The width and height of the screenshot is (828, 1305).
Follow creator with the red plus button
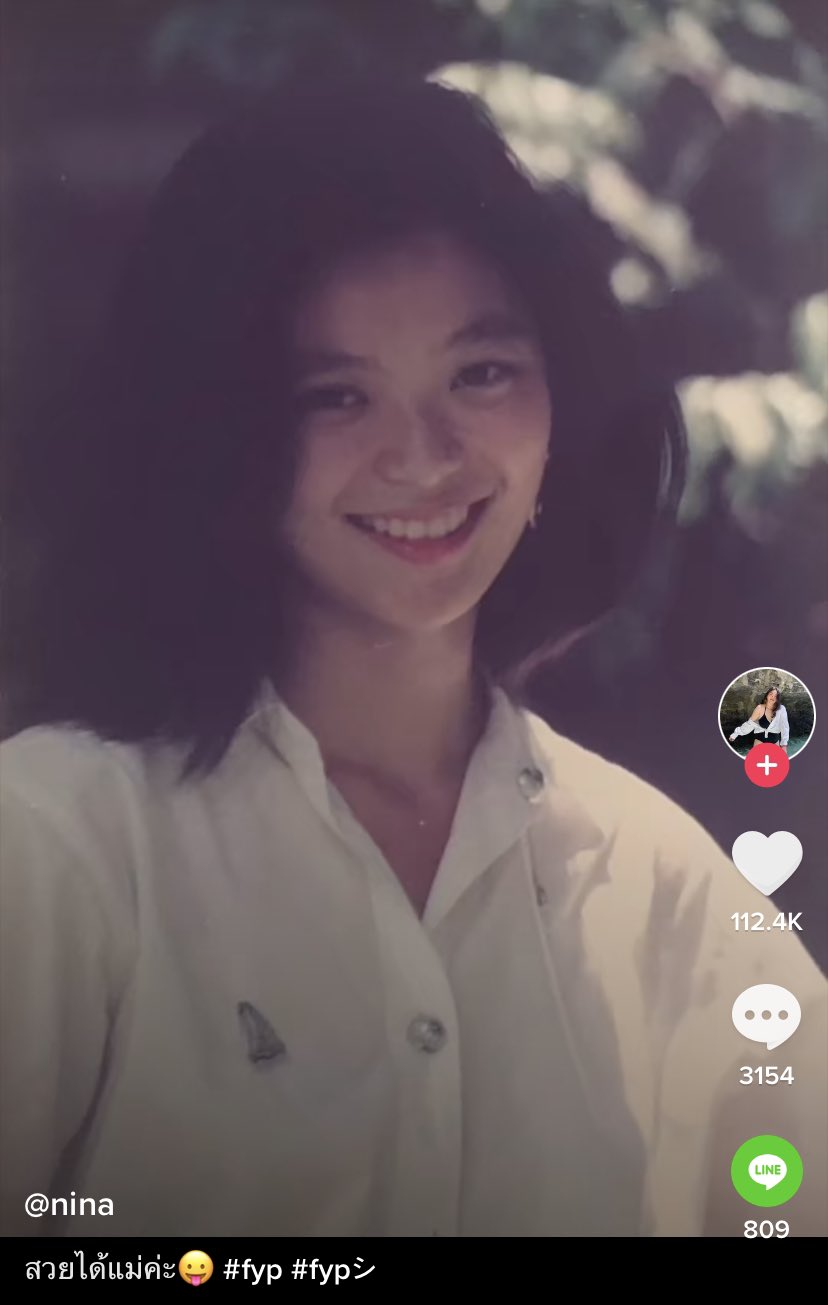click(x=767, y=766)
